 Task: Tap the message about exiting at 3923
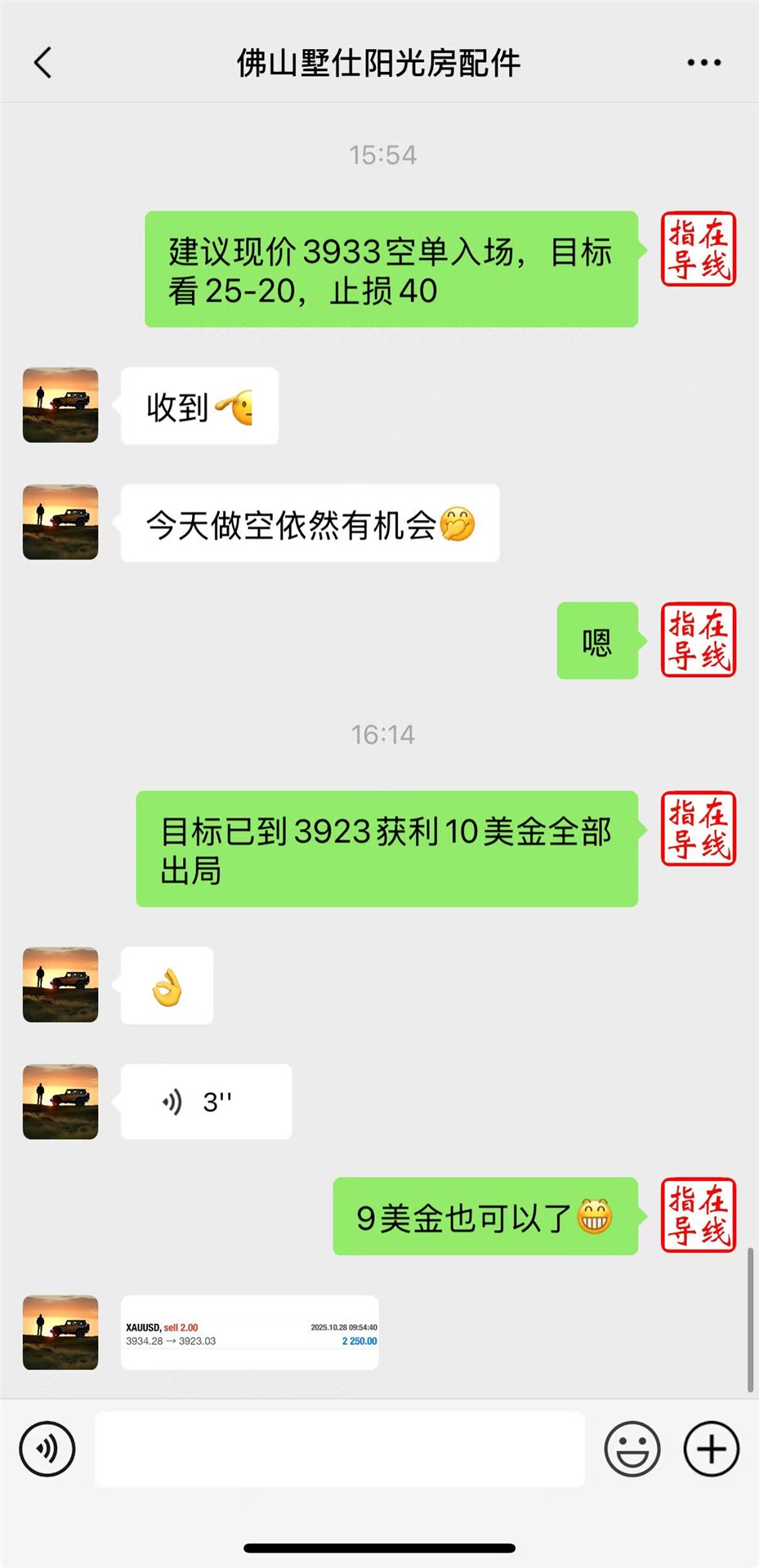[386, 849]
